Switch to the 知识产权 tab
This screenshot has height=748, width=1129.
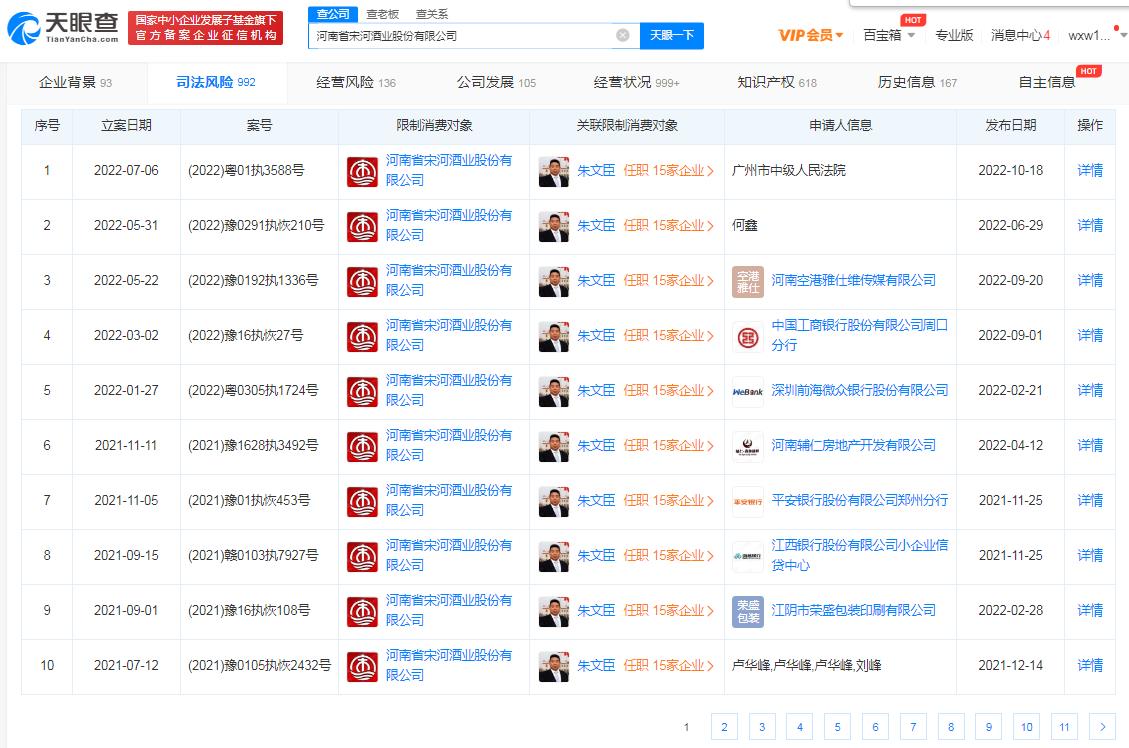click(x=776, y=82)
